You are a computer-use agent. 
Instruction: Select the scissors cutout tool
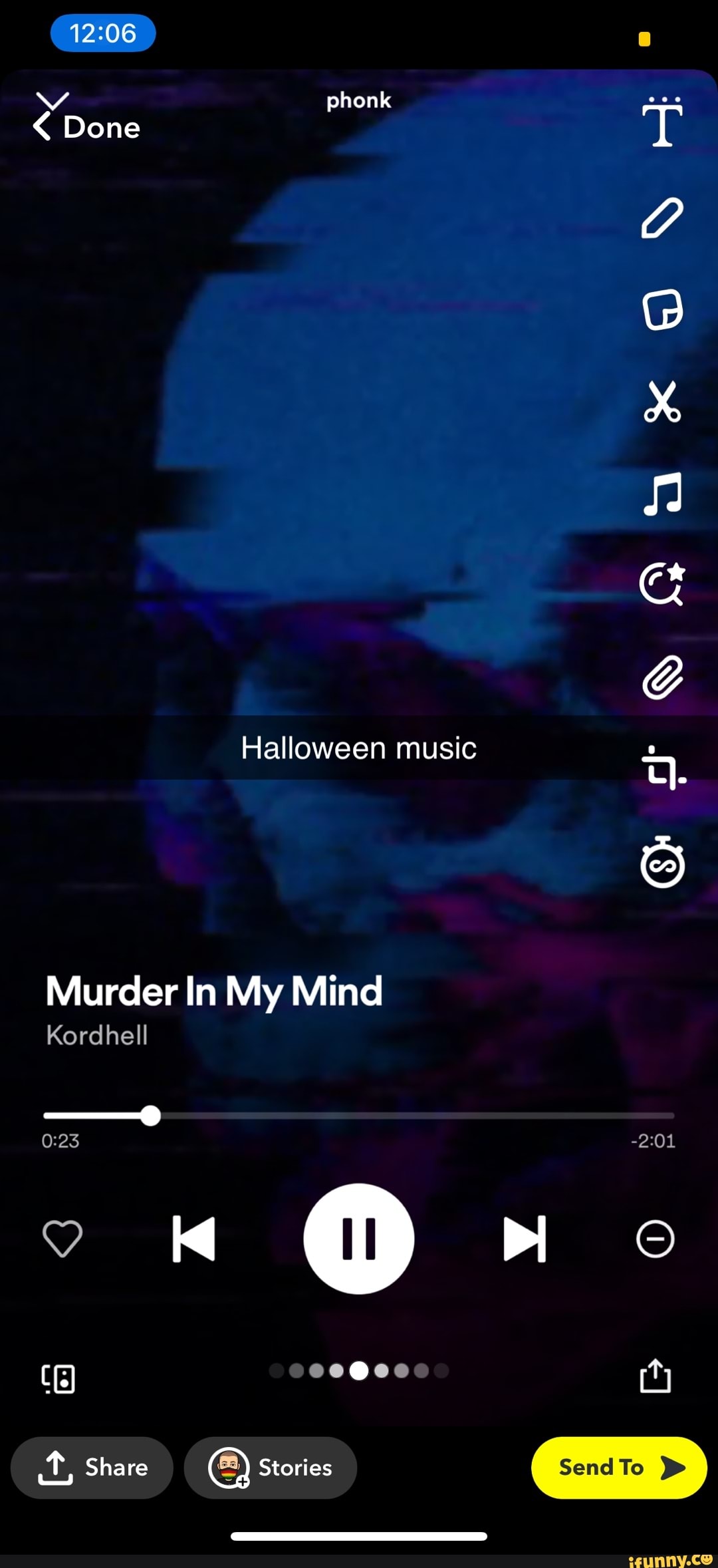(662, 402)
